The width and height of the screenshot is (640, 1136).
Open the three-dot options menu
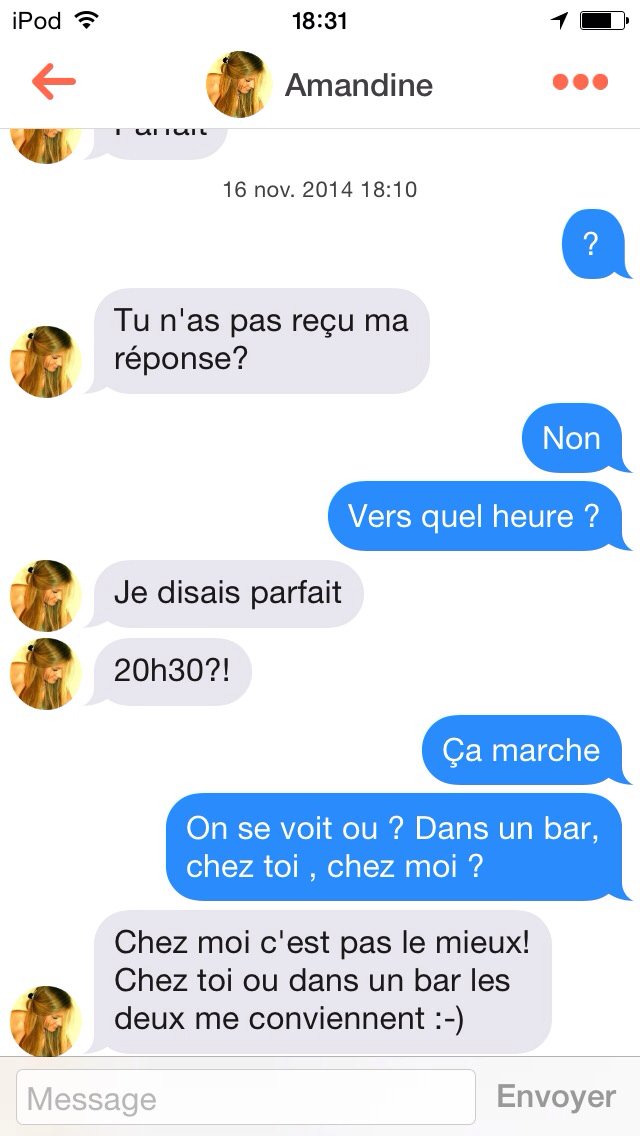coord(580,83)
